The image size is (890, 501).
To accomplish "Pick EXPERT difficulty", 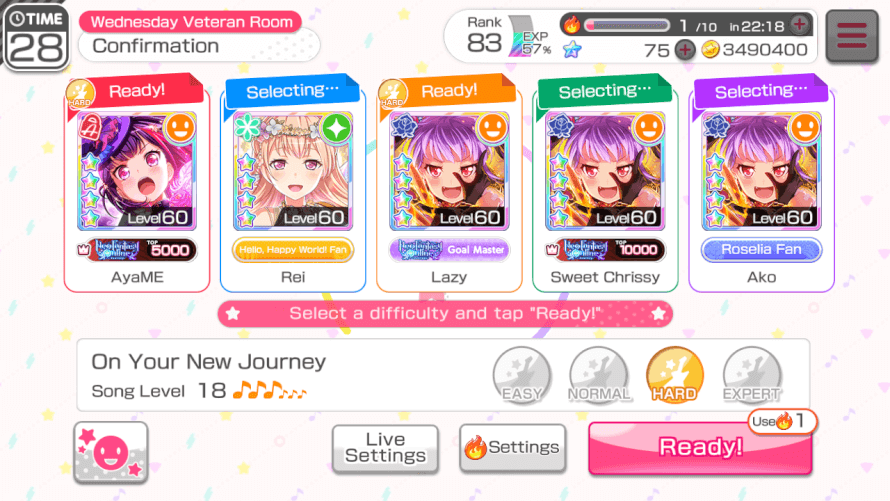I will click(752, 375).
